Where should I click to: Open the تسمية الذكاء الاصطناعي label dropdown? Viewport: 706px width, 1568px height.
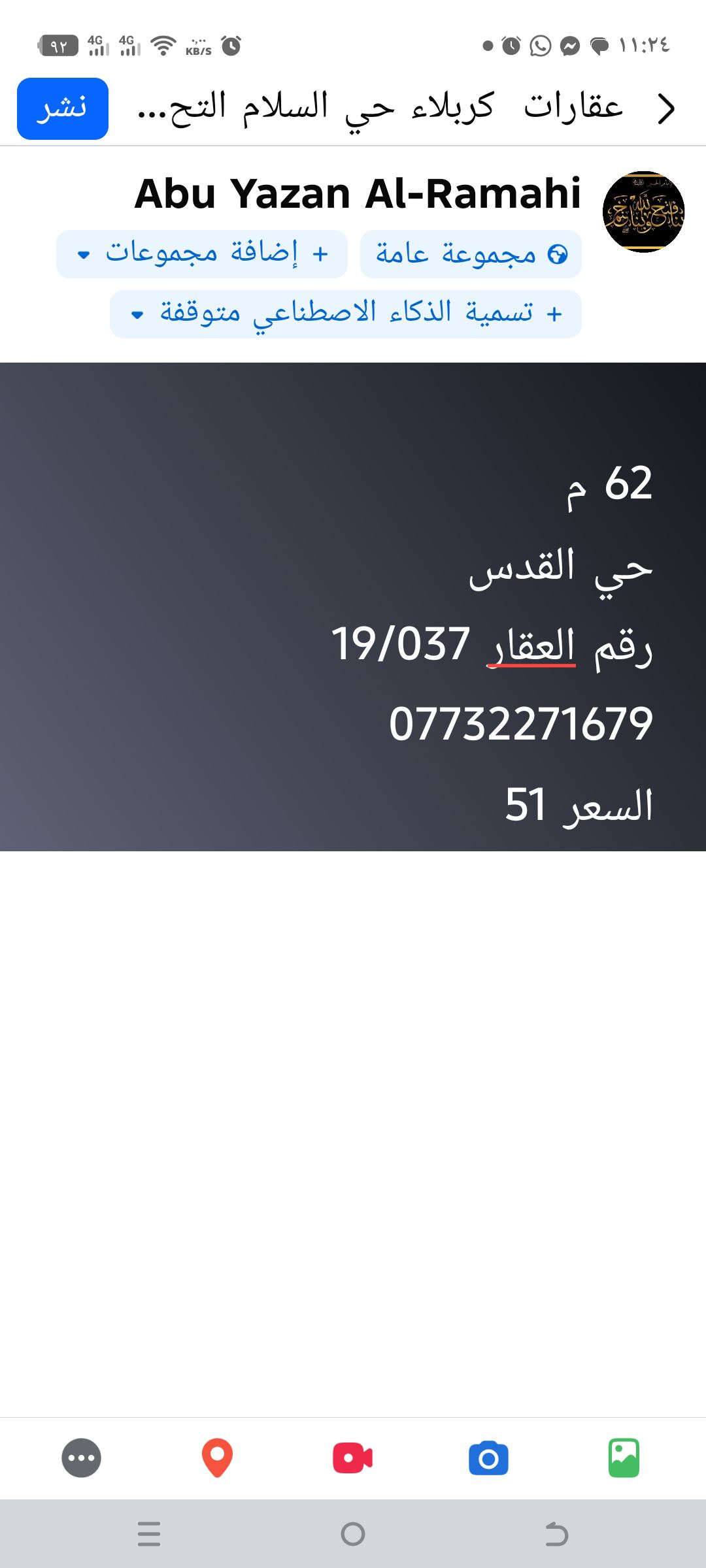tap(346, 314)
